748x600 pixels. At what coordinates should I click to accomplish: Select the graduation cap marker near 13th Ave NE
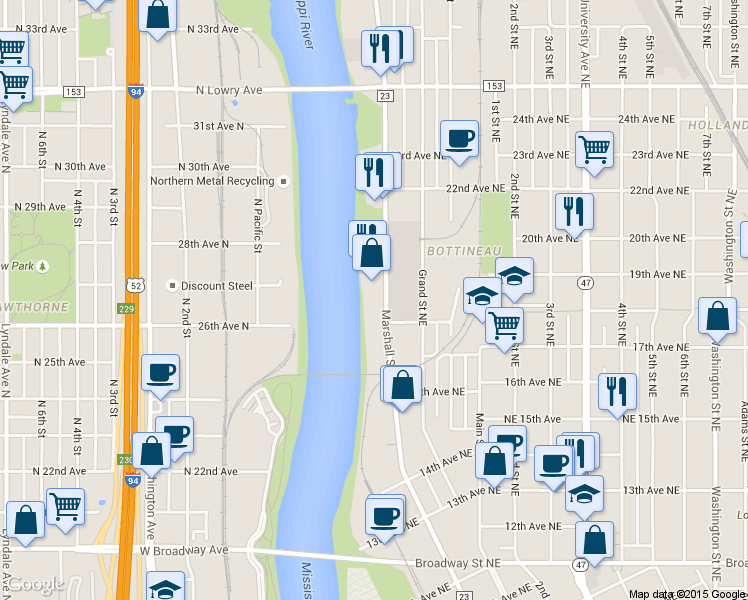[584, 493]
